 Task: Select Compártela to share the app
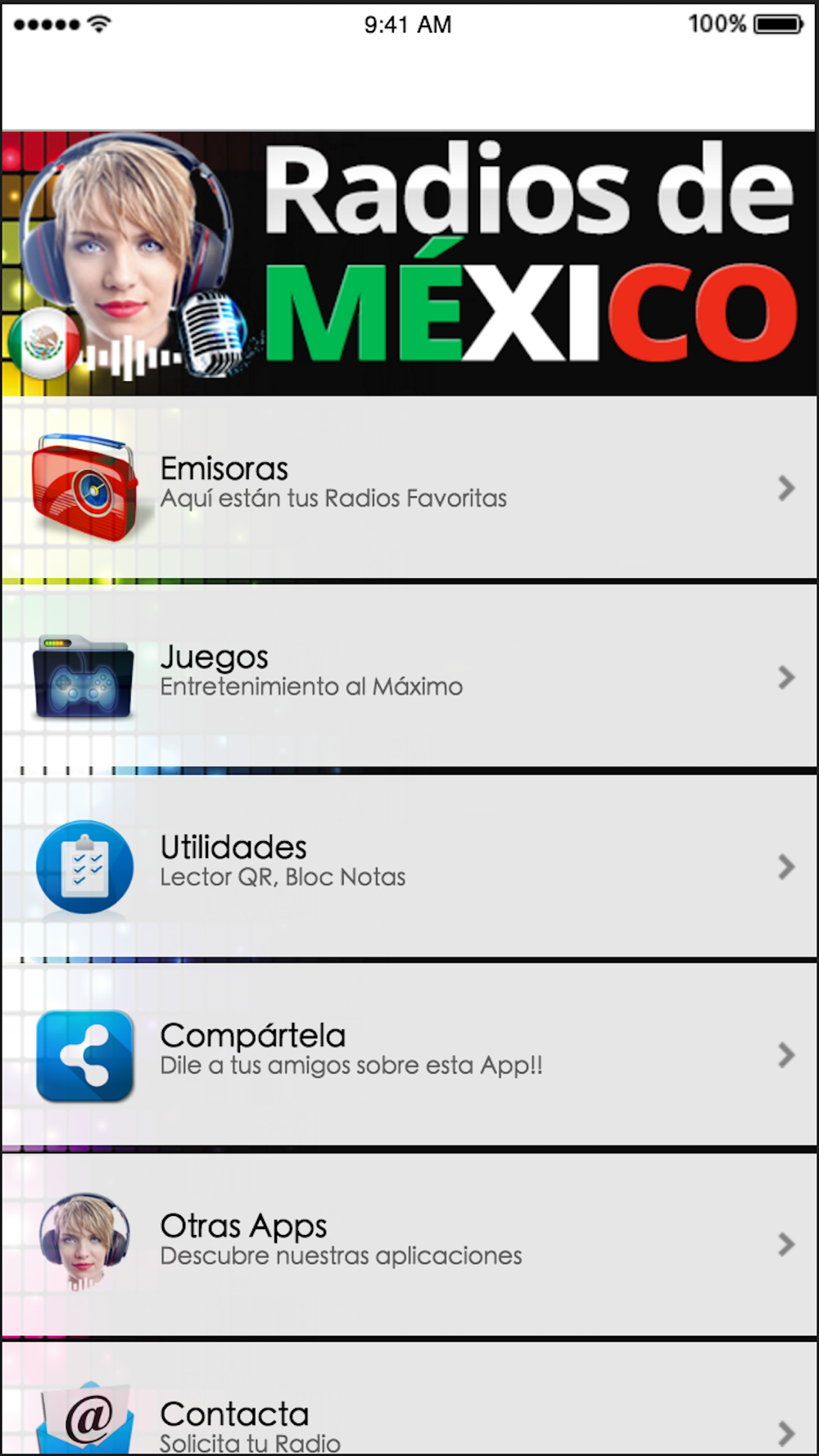pyautogui.click(x=409, y=1055)
